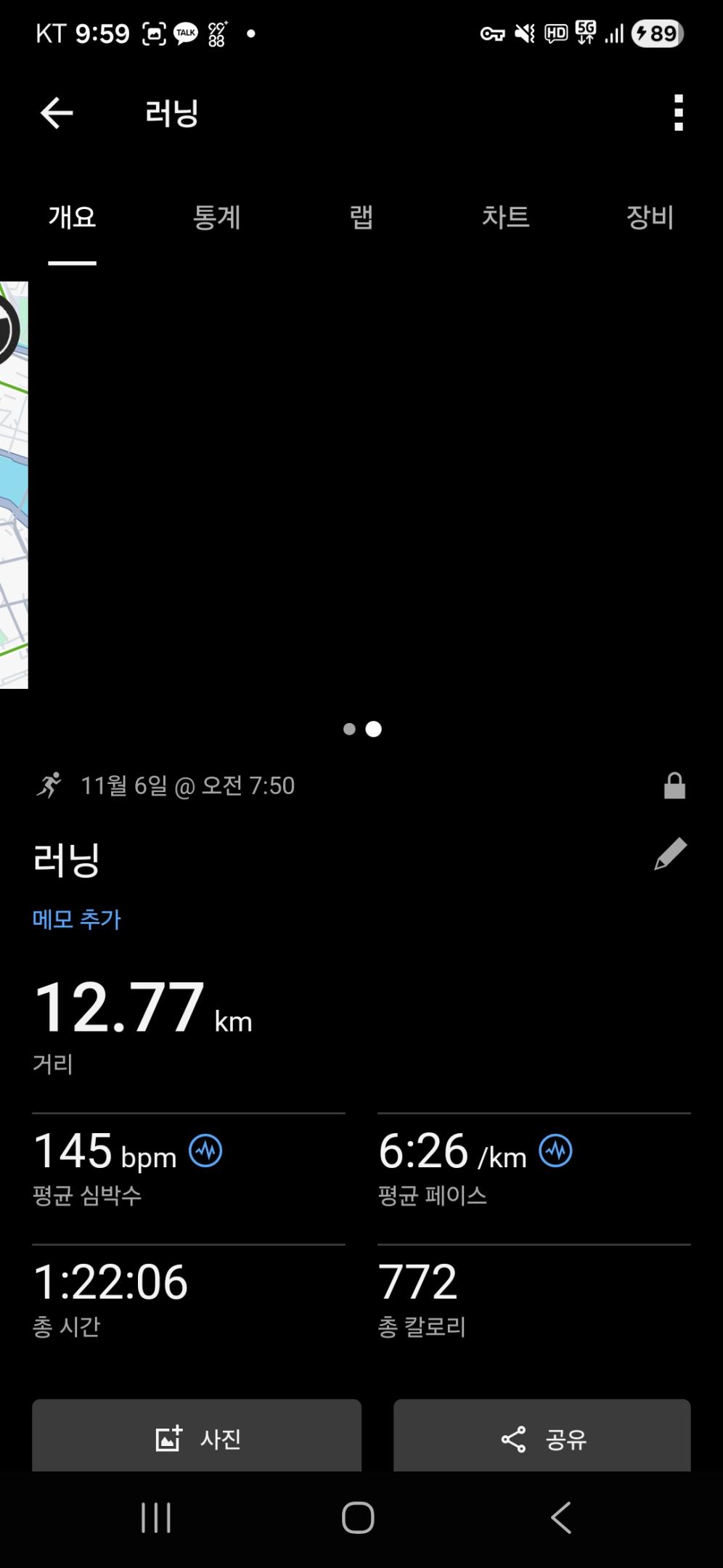Tap the 5G network indicator
Viewport: 723px width, 1568px height.
point(585,33)
